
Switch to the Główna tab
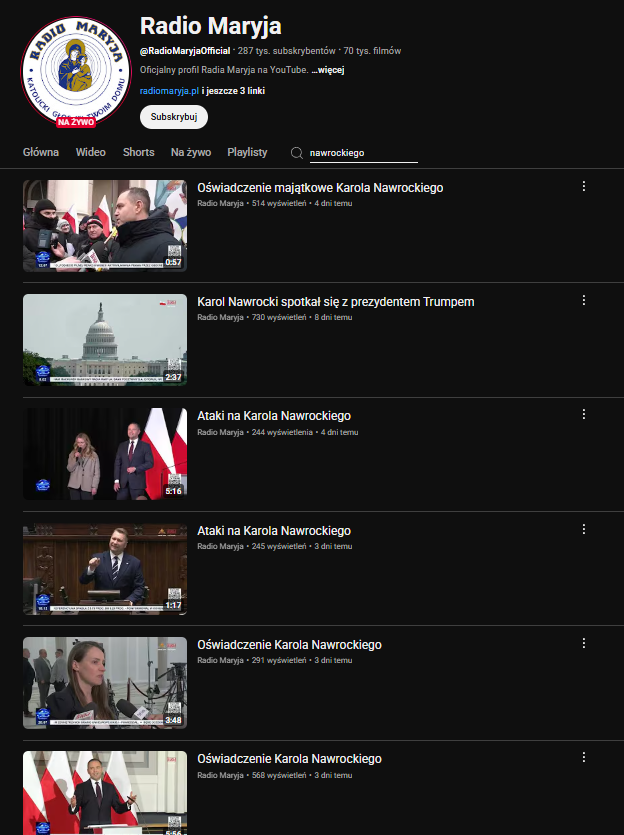point(41,152)
